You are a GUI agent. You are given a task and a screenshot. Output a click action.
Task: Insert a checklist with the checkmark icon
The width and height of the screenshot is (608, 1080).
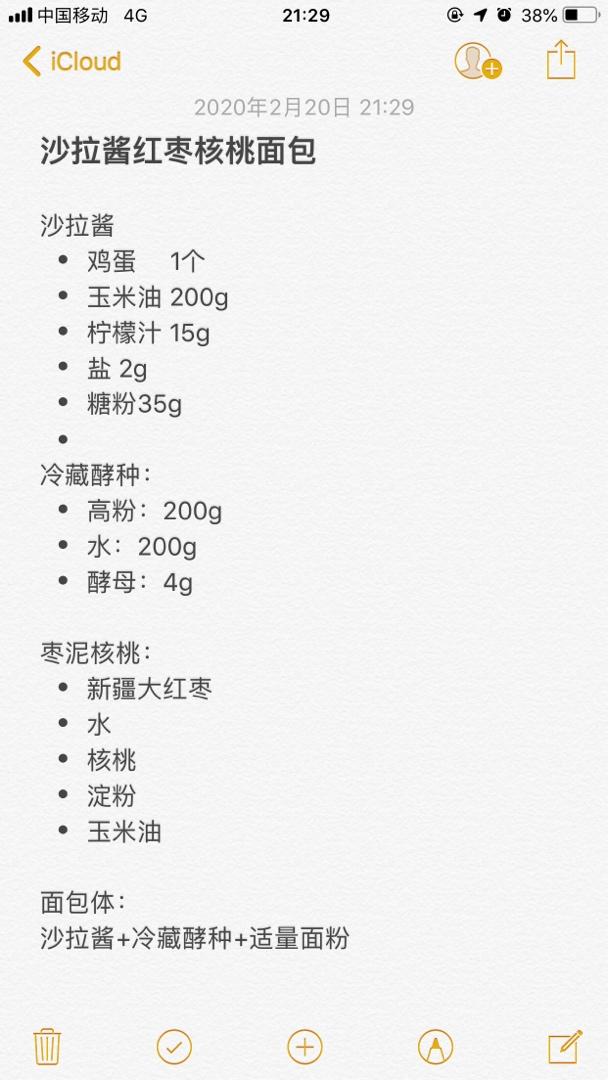[x=174, y=1048]
